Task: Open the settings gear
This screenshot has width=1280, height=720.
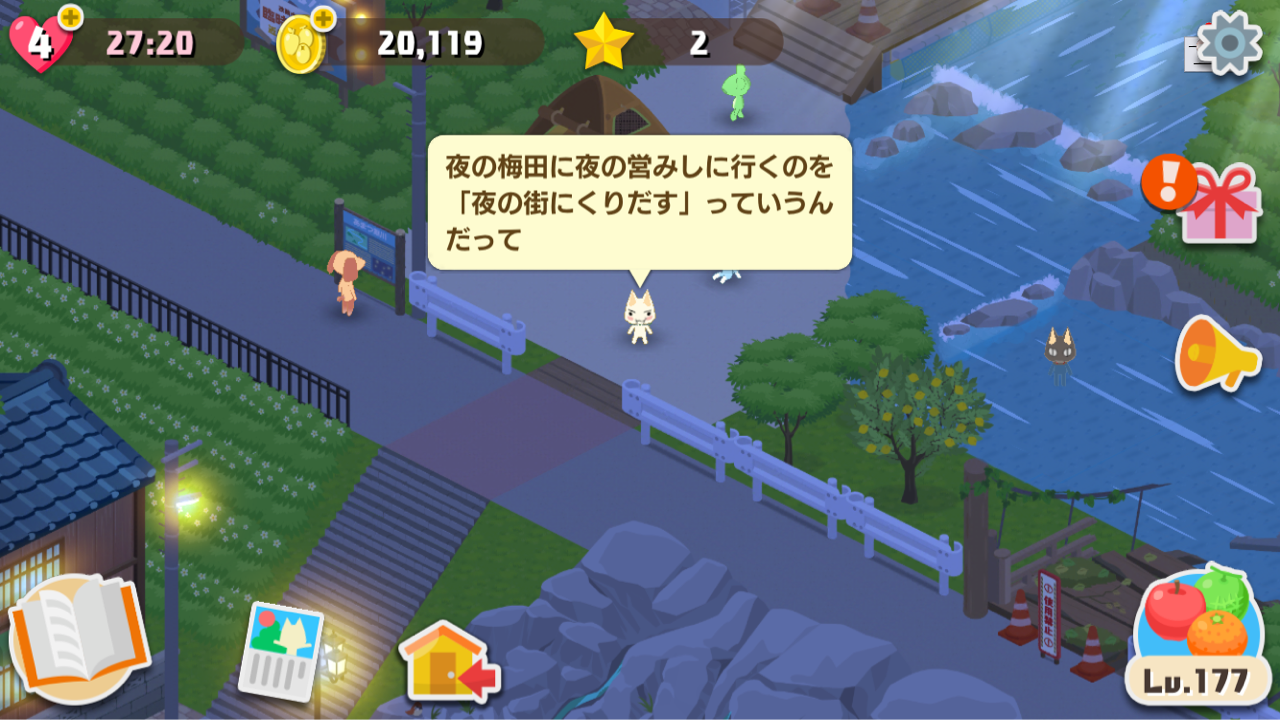Action: [1229, 42]
